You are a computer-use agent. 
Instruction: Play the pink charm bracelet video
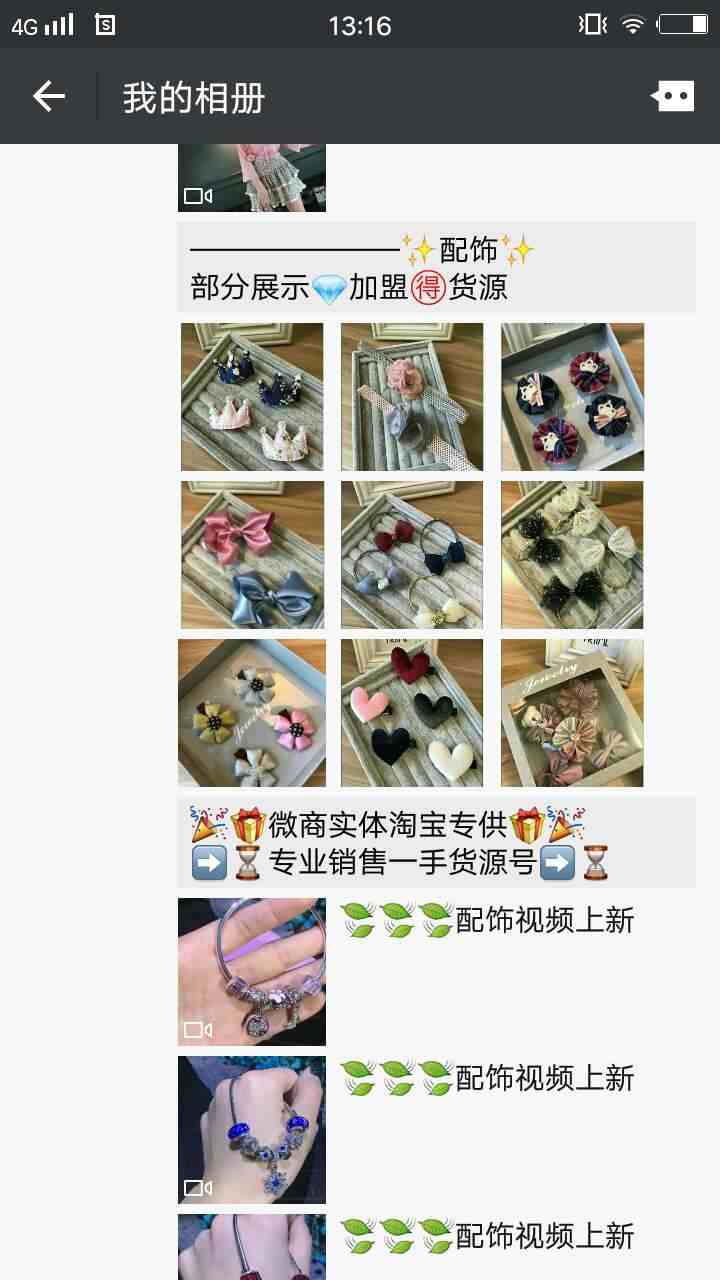click(252, 971)
